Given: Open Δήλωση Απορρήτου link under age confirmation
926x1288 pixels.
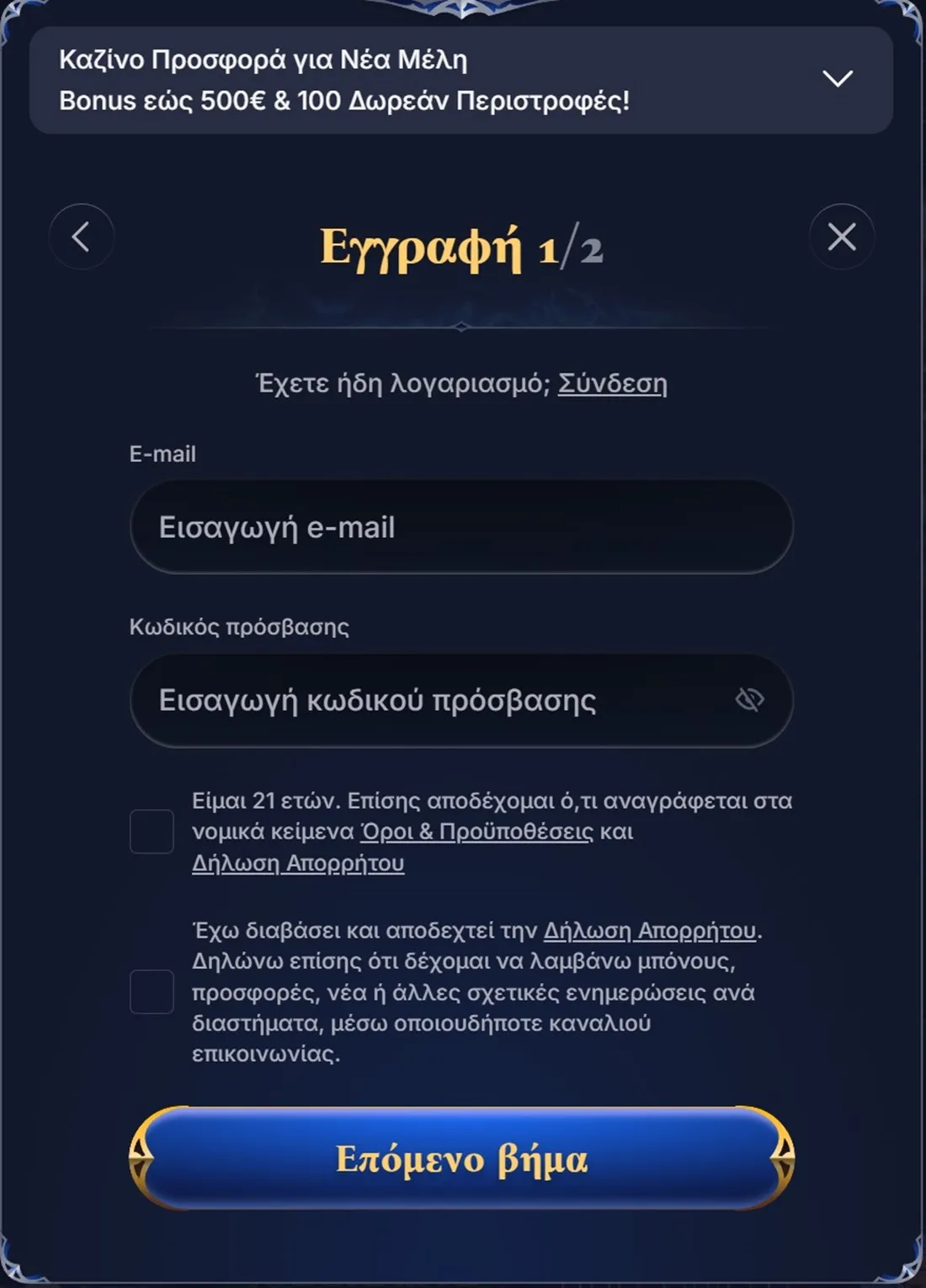Looking at the screenshot, I should click(x=298, y=864).
